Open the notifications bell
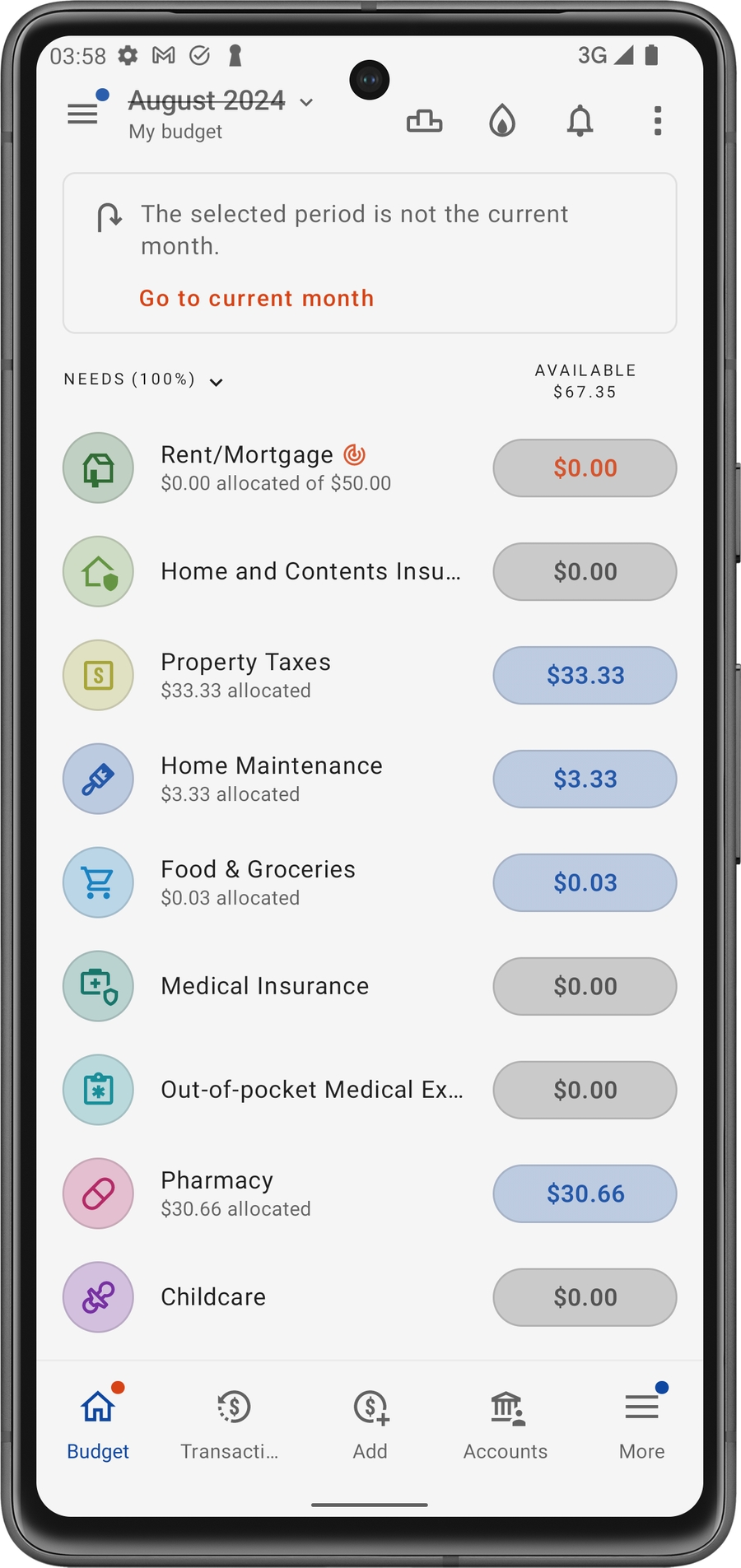This screenshot has height=1568, width=741. pyautogui.click(x=580, y=121)
